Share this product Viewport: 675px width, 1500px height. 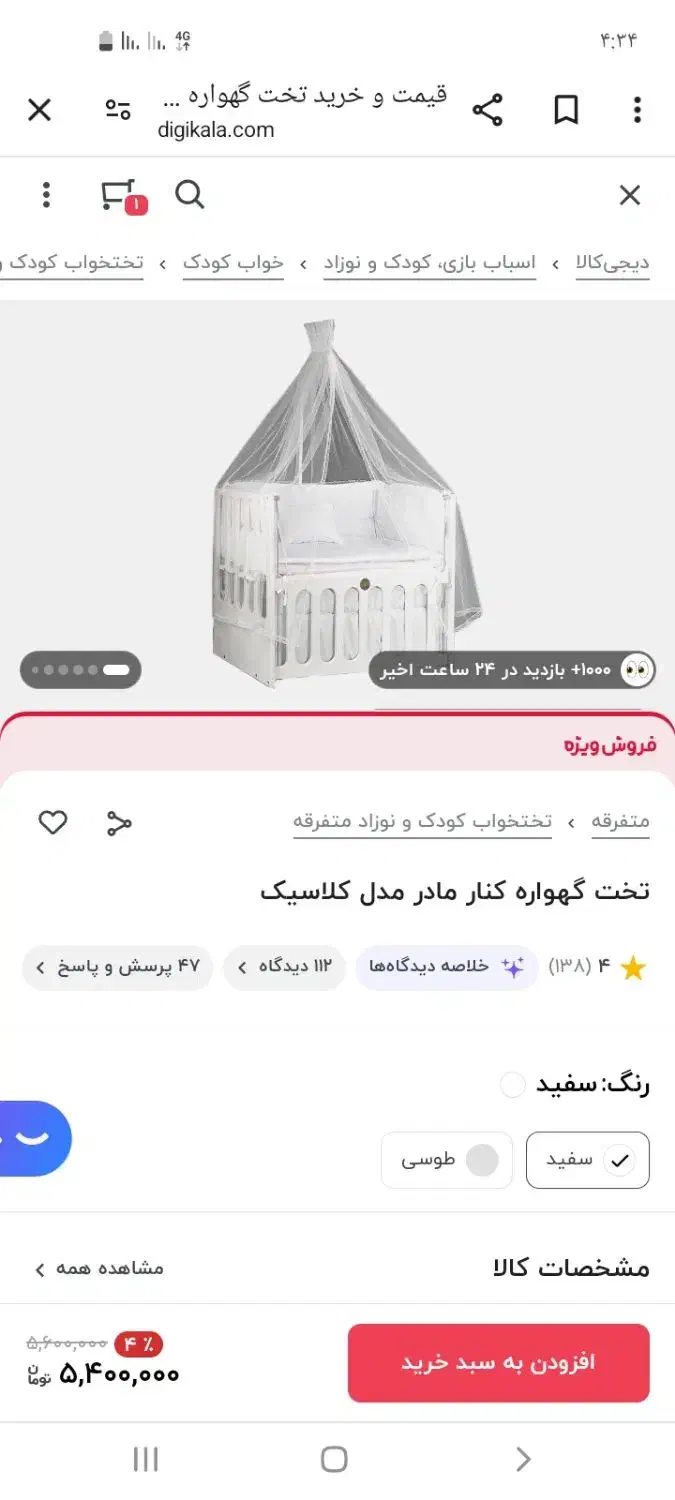coord(119,823)
